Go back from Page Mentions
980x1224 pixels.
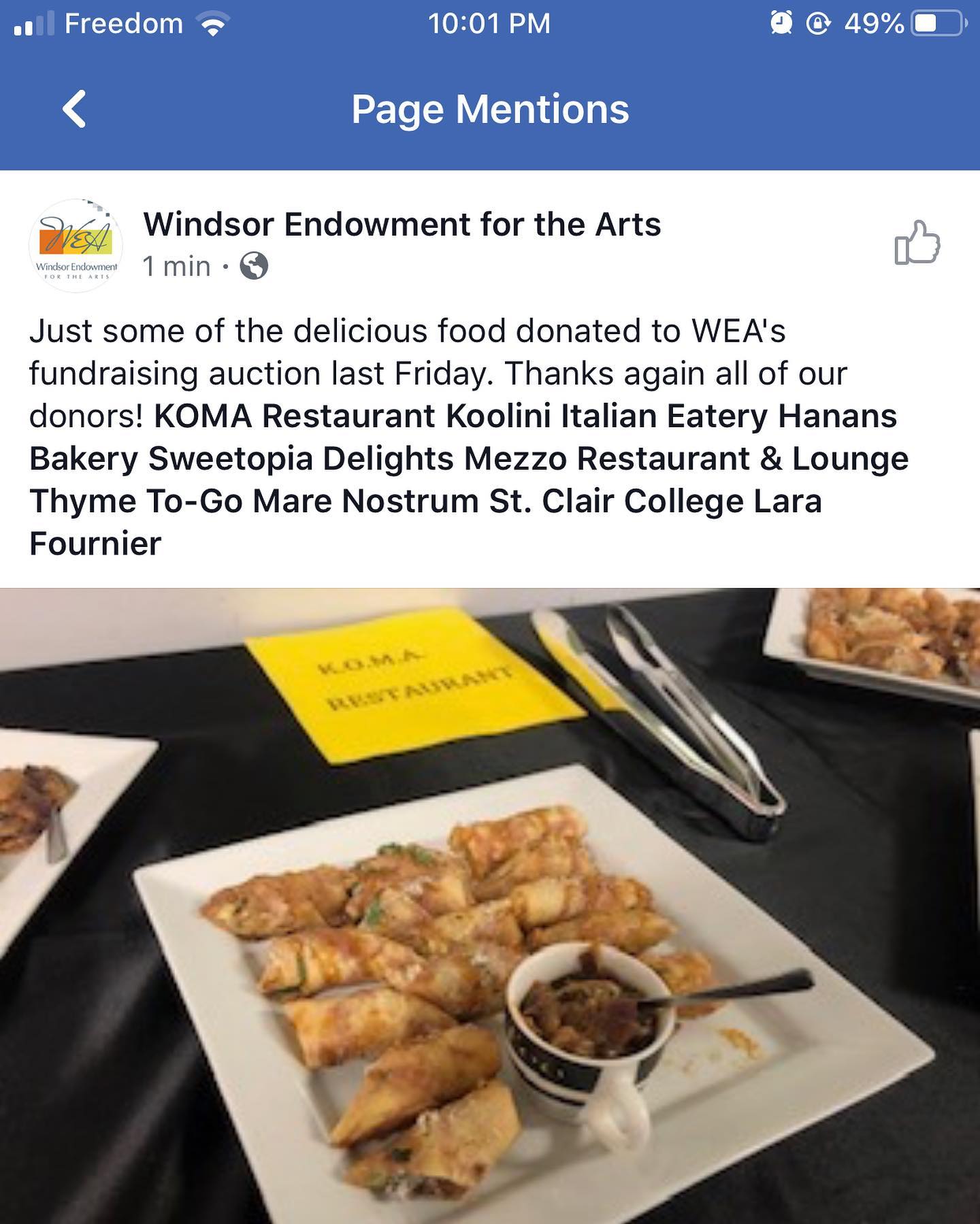click(75, 110)
